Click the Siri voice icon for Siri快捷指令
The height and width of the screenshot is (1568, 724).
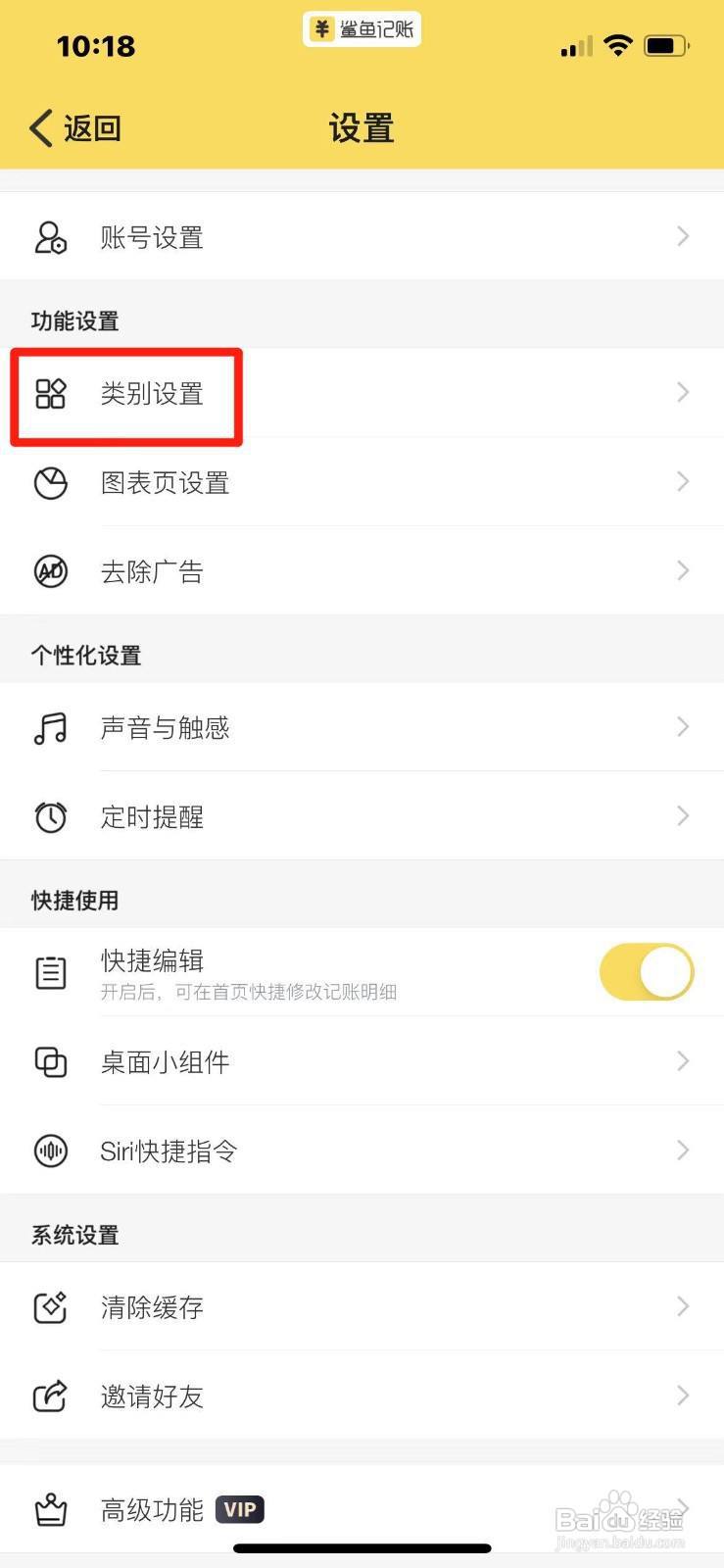click(x=51, y=1151)
